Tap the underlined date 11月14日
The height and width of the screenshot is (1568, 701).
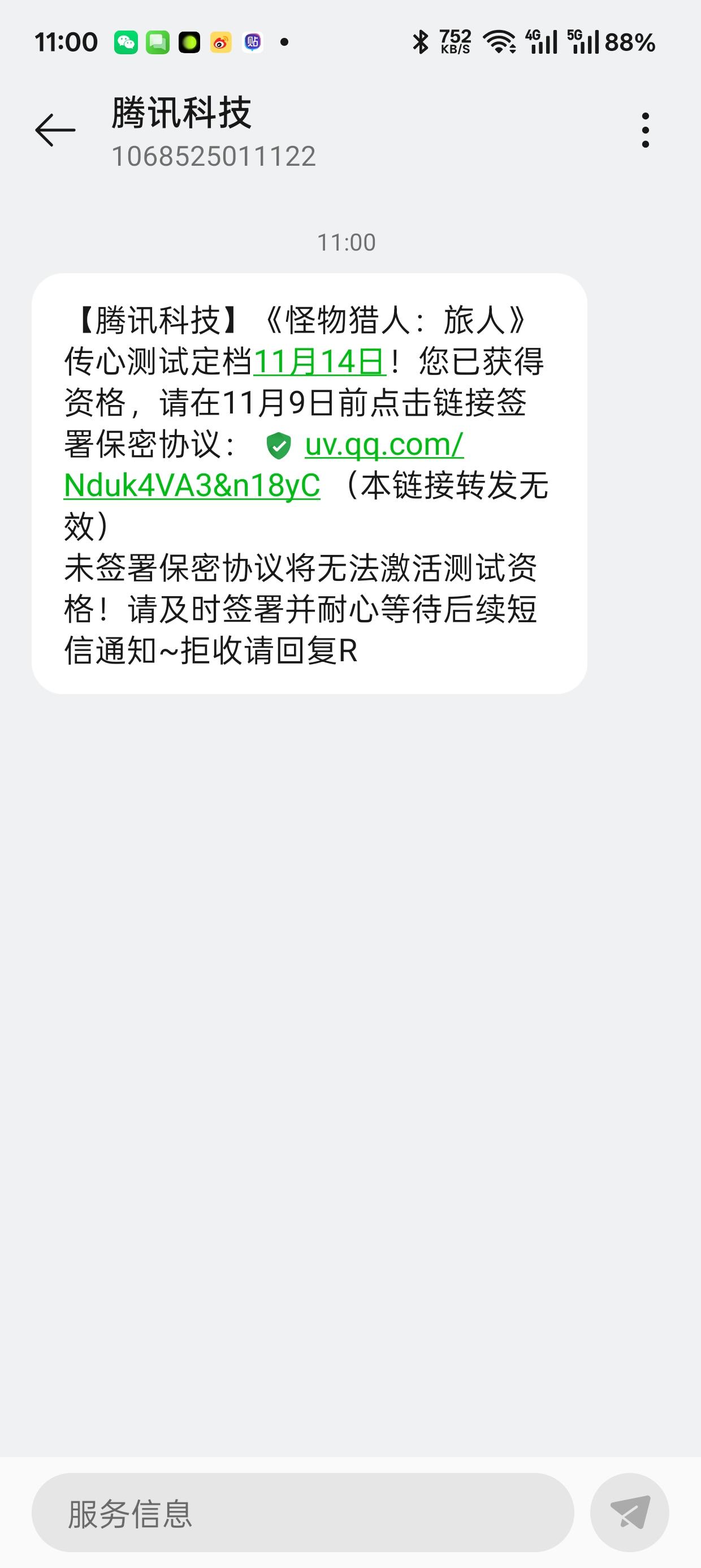point(319,362)
